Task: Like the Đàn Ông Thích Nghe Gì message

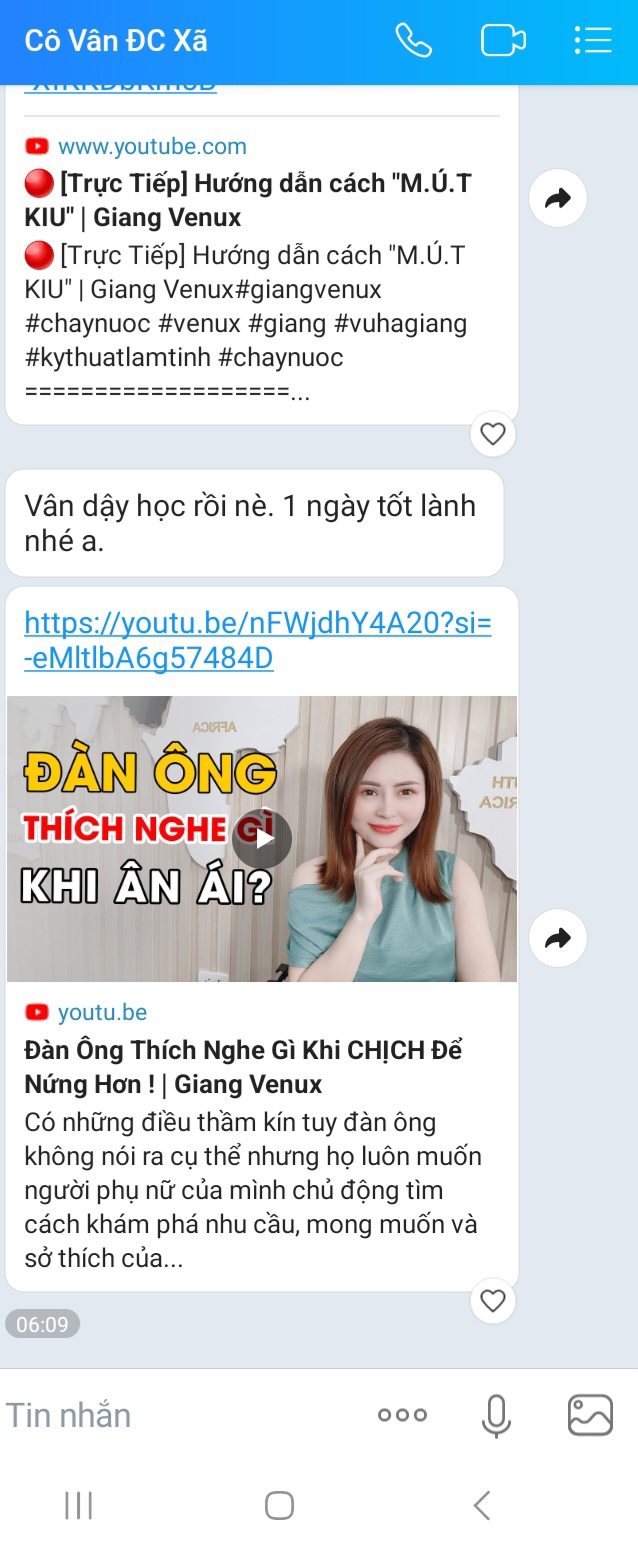Action: pos(492,1300)
